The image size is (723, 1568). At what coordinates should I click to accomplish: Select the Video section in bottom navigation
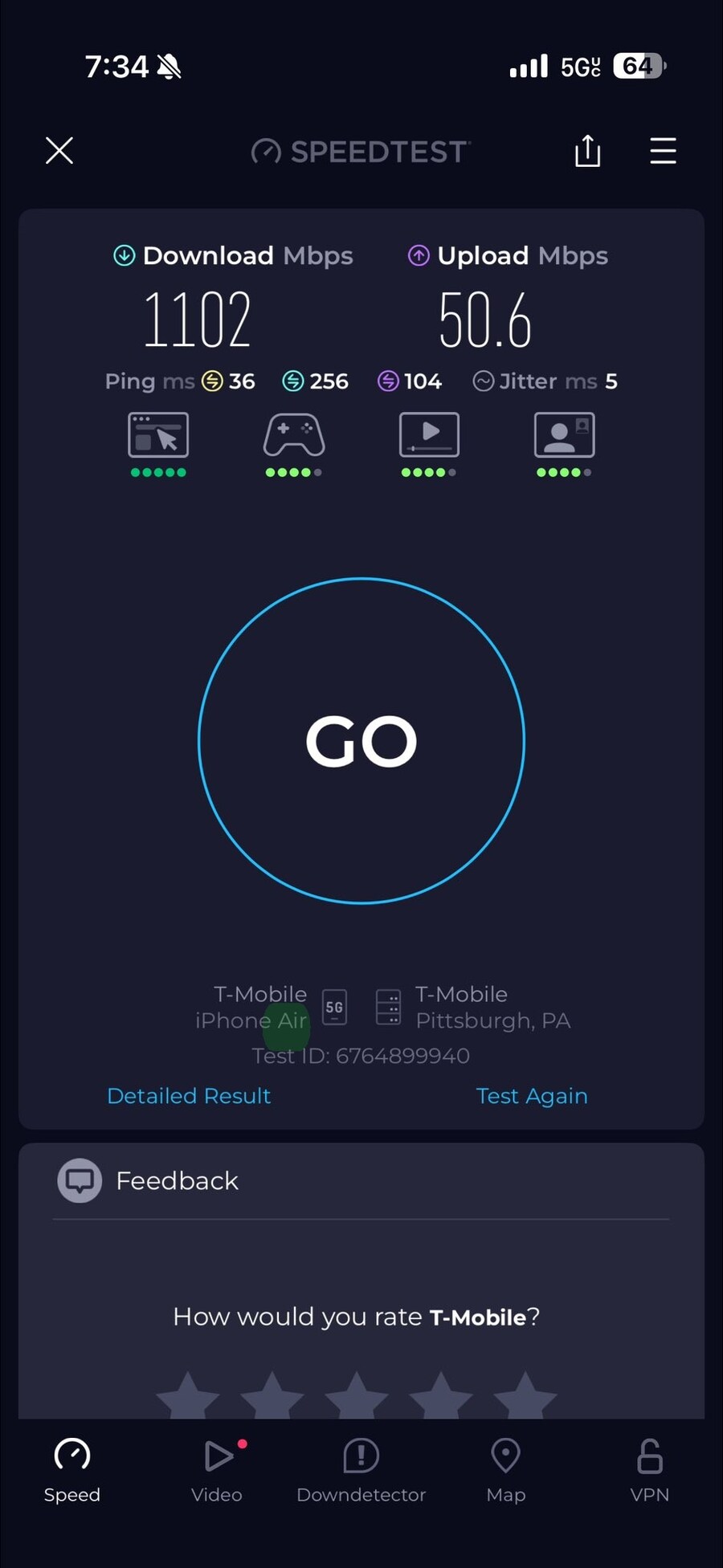point(216,1456)
